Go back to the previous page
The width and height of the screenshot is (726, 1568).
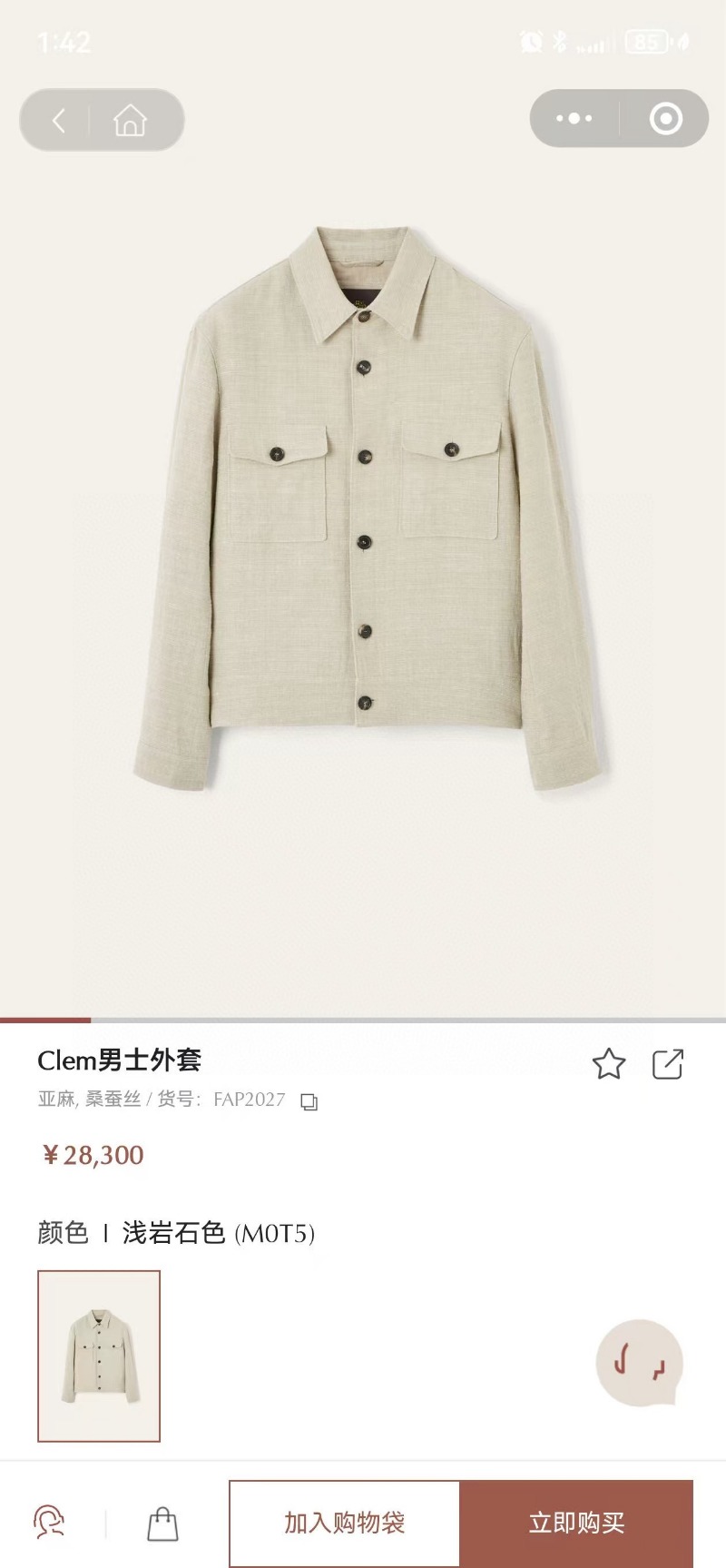pyautogui.click(x=59, y=120)
